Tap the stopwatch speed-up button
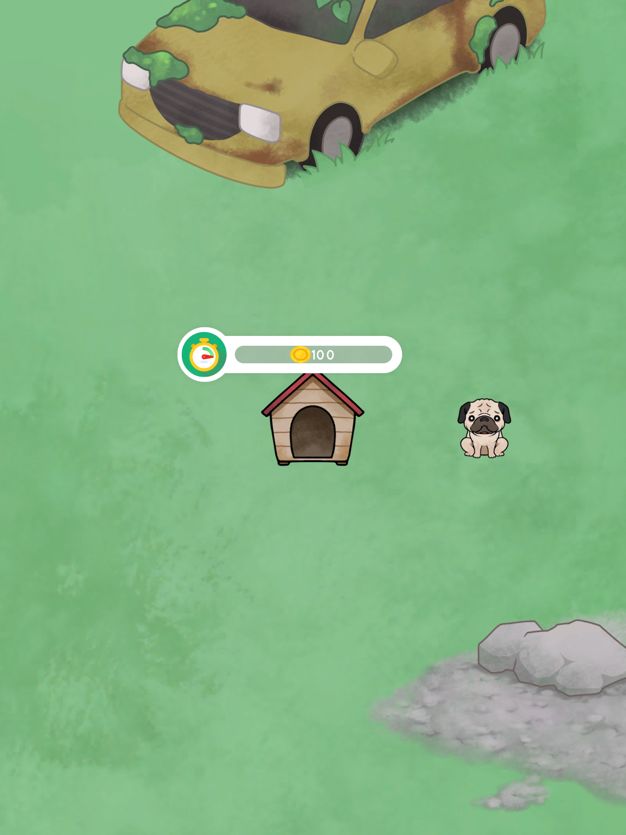626x835 pixels. pyautogui.click(x=204, y=355)
